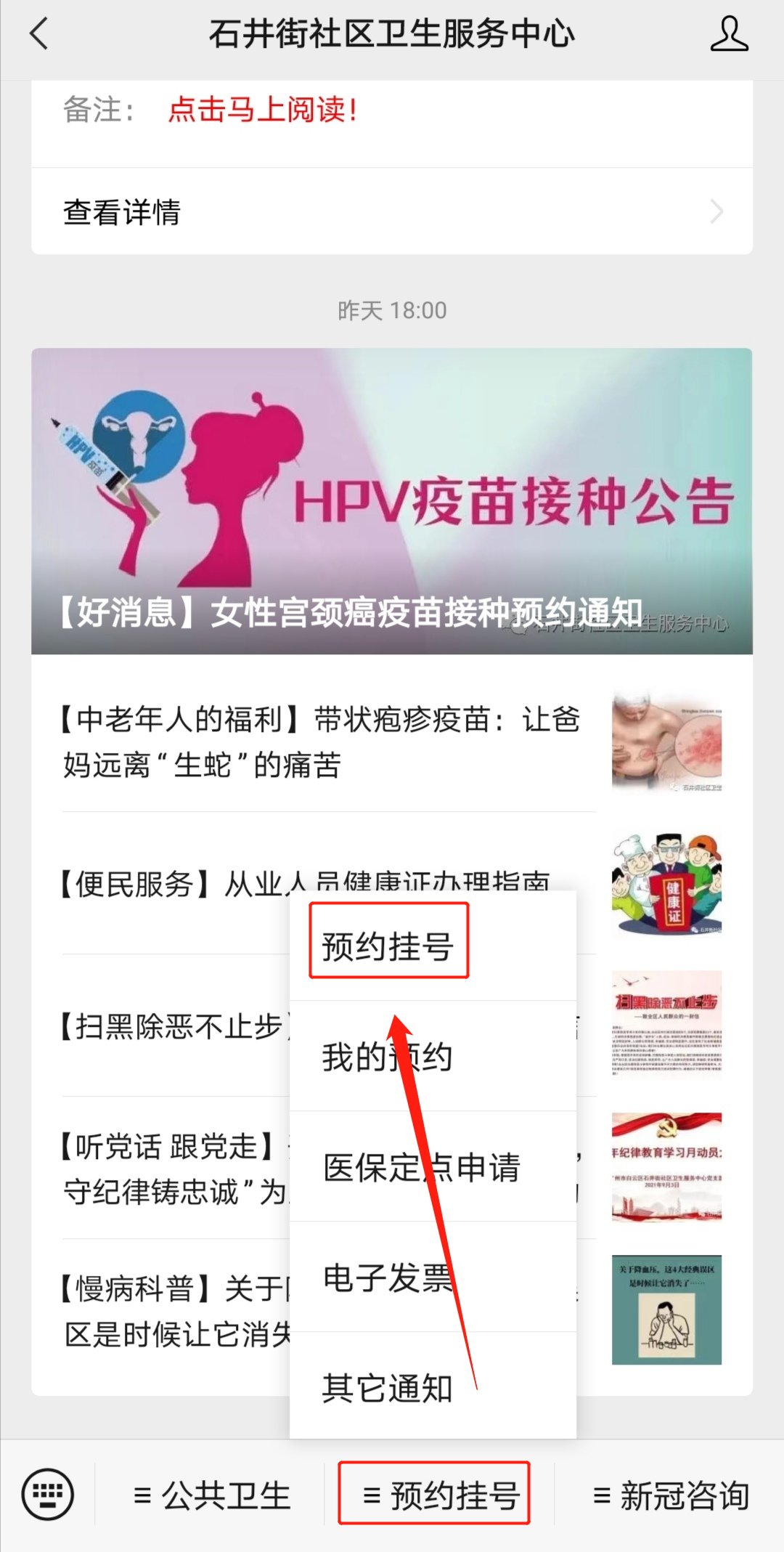Viewport: 784px width, 1552px height.
Task: Expand the 公共卫生 bottom menu
Action: [212, 1496]
